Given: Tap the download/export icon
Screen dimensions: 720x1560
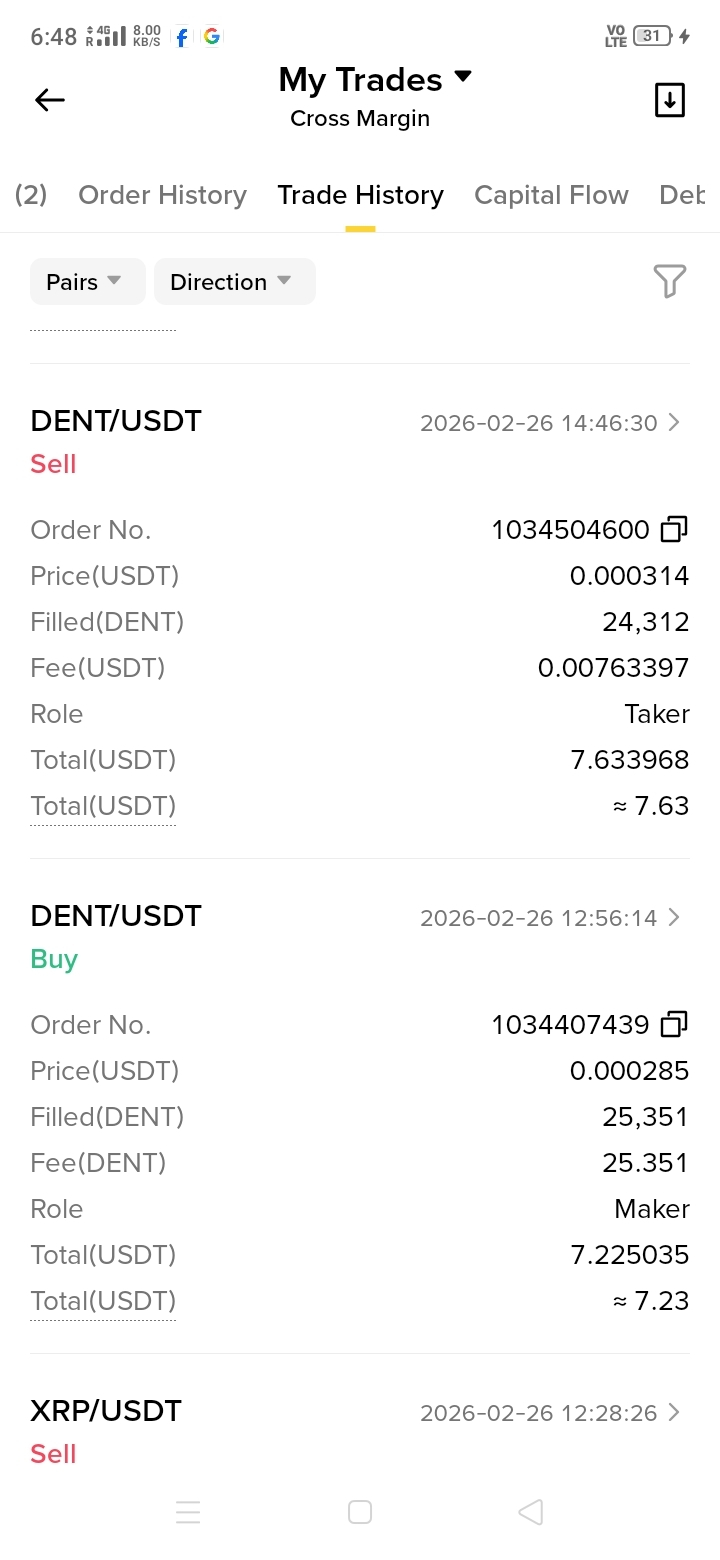Looking at the screenshot, I should pyautogui.click(x=669, y=100).
